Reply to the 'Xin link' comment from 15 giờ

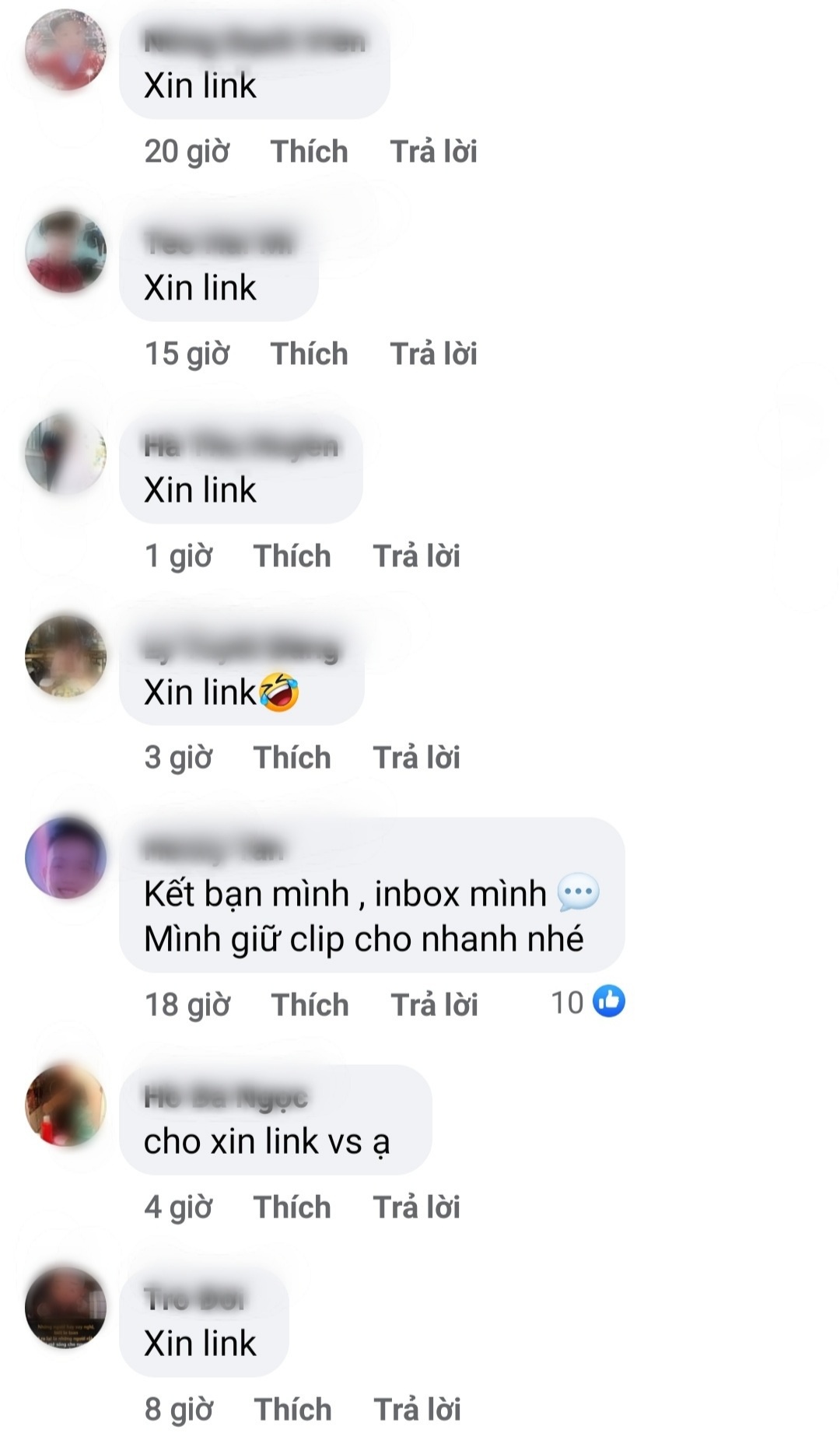433,354
